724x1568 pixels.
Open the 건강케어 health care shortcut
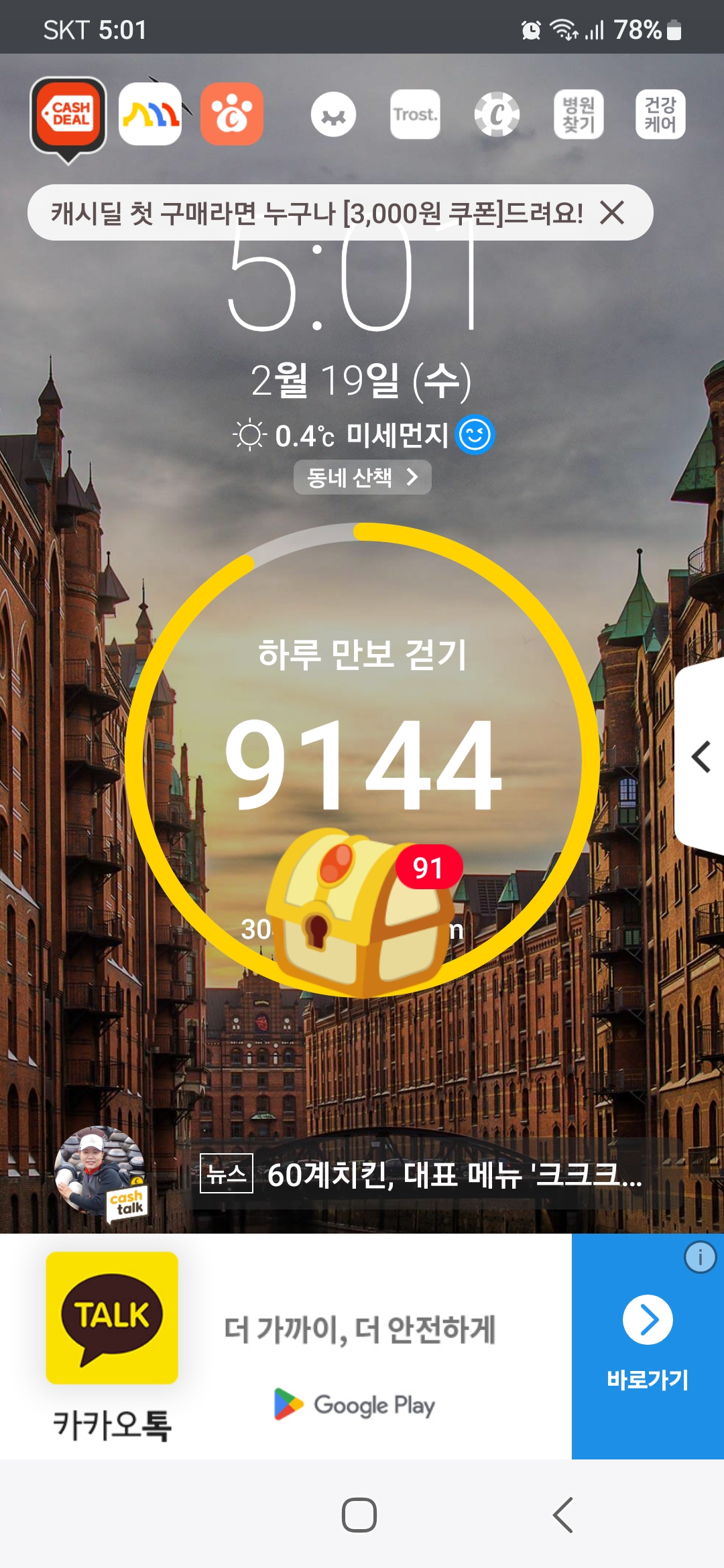(x=660, y=115)
